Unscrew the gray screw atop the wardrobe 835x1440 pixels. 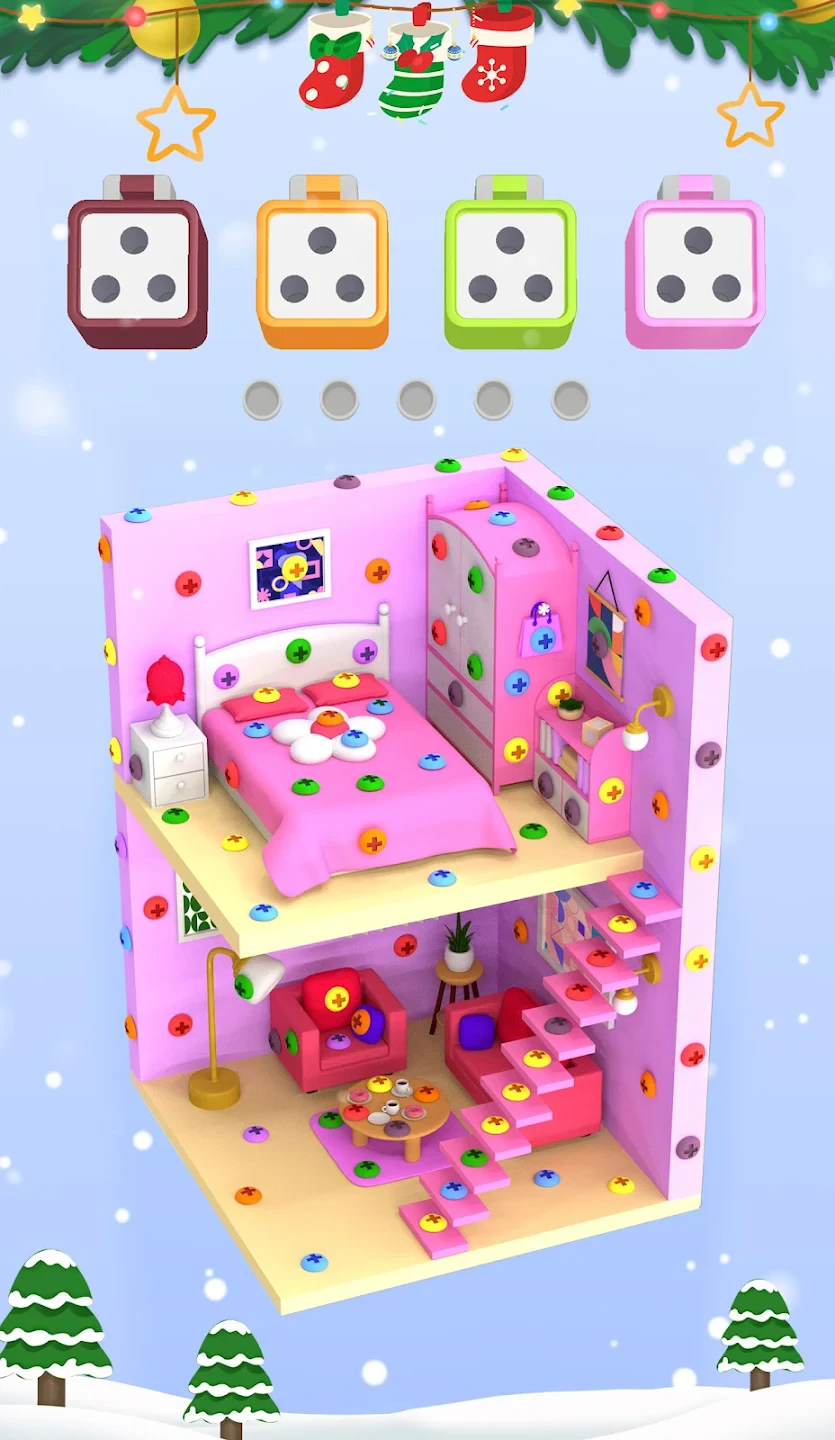click(x=526, y=547)
